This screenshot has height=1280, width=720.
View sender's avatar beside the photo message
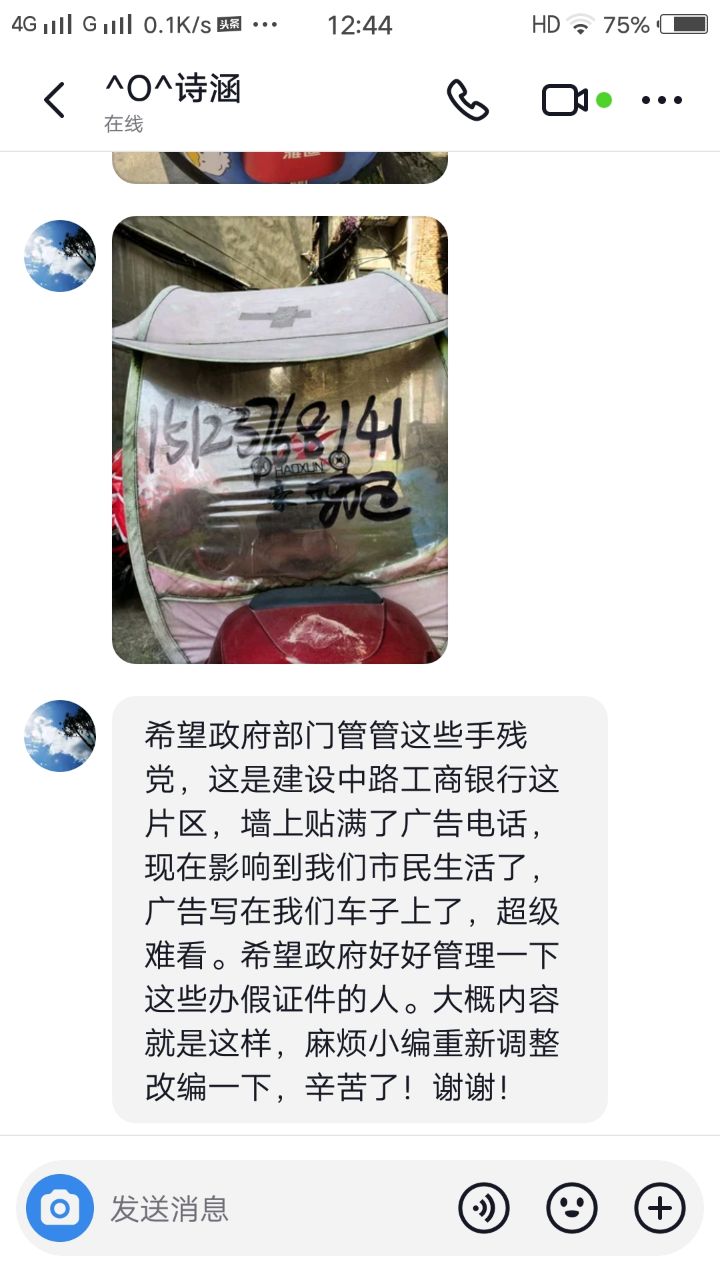(60, 256)
